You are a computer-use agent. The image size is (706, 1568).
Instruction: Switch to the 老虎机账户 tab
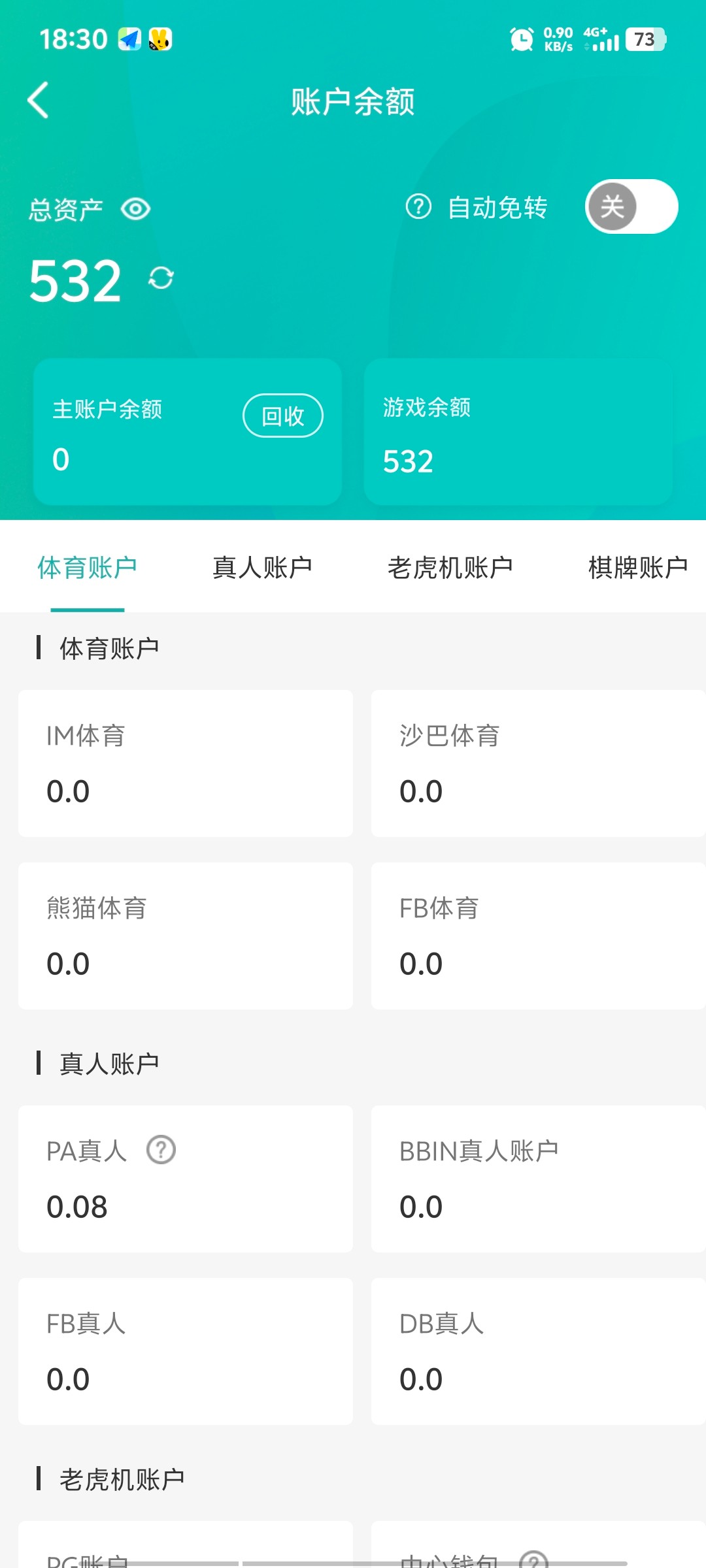pos(450,567)
